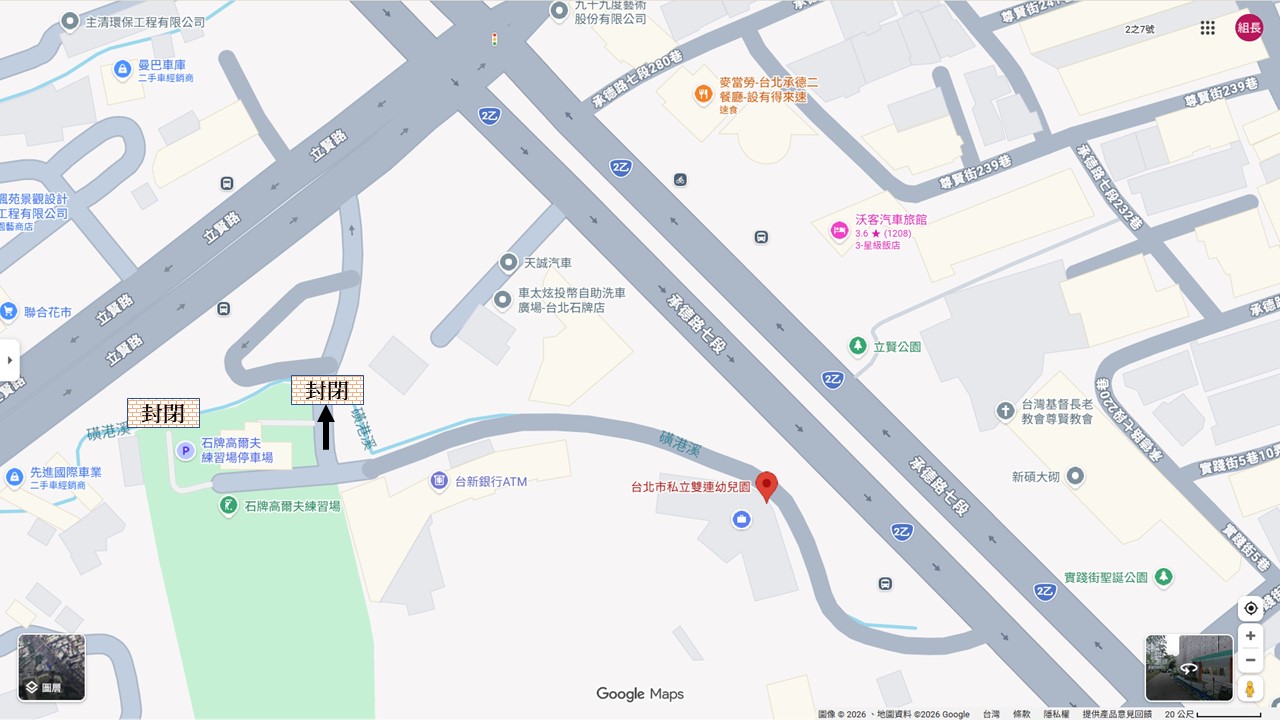
Task: Open the 條款 terms link
Action: pyautogui.click(x=1021, y=714)
